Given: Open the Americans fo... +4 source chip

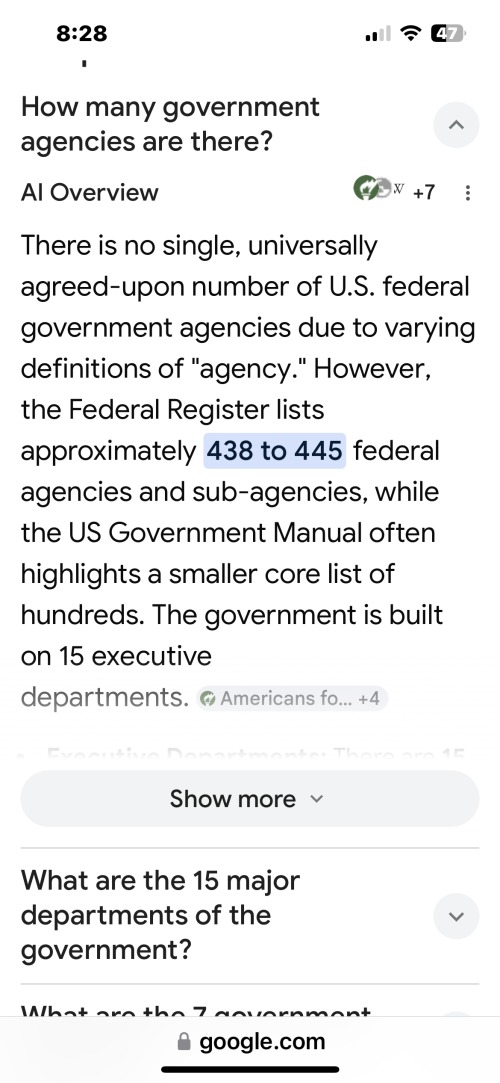Looking at the screenshot, I should [291, 698].
